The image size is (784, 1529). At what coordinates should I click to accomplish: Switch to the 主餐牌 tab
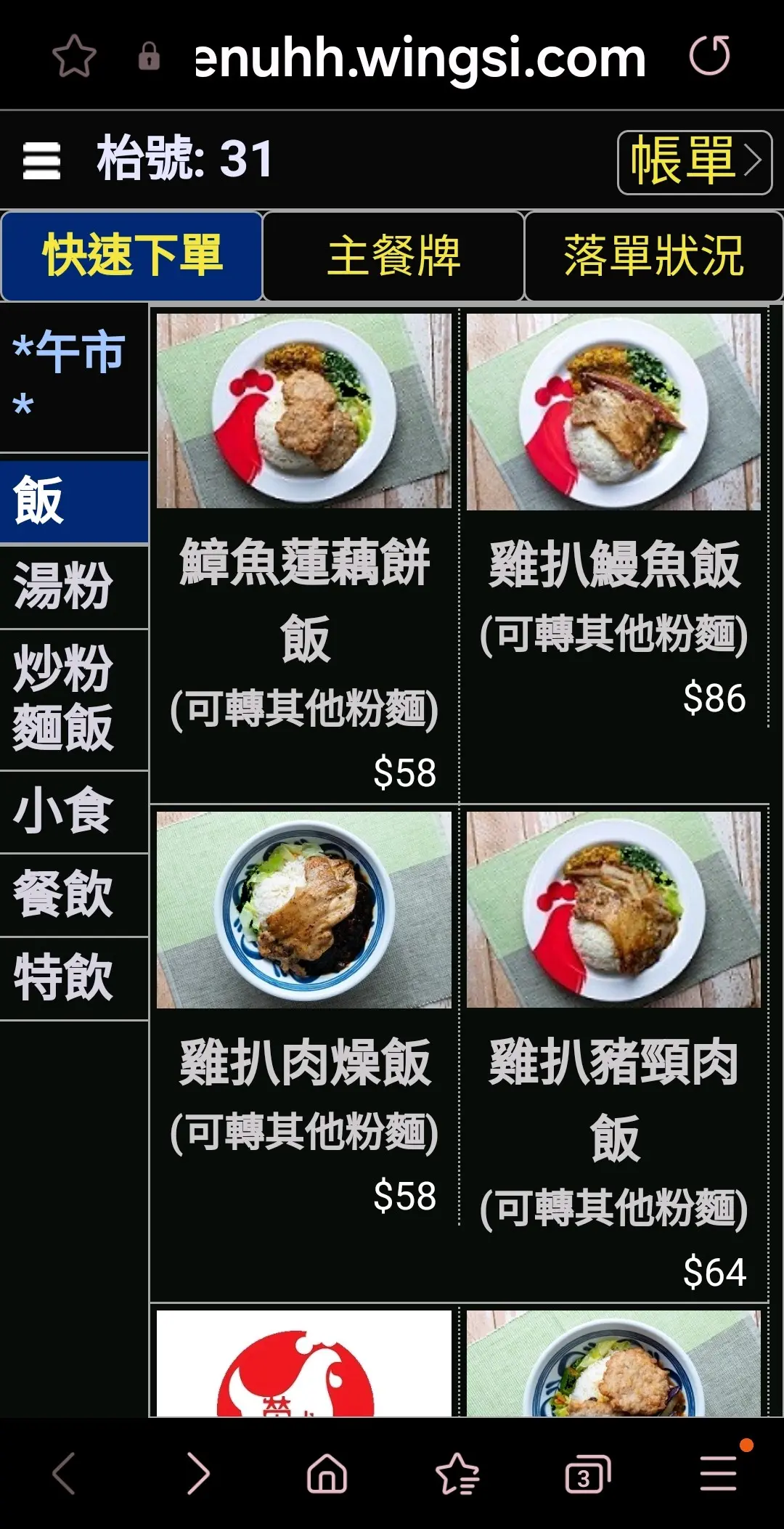coord(393,256)
